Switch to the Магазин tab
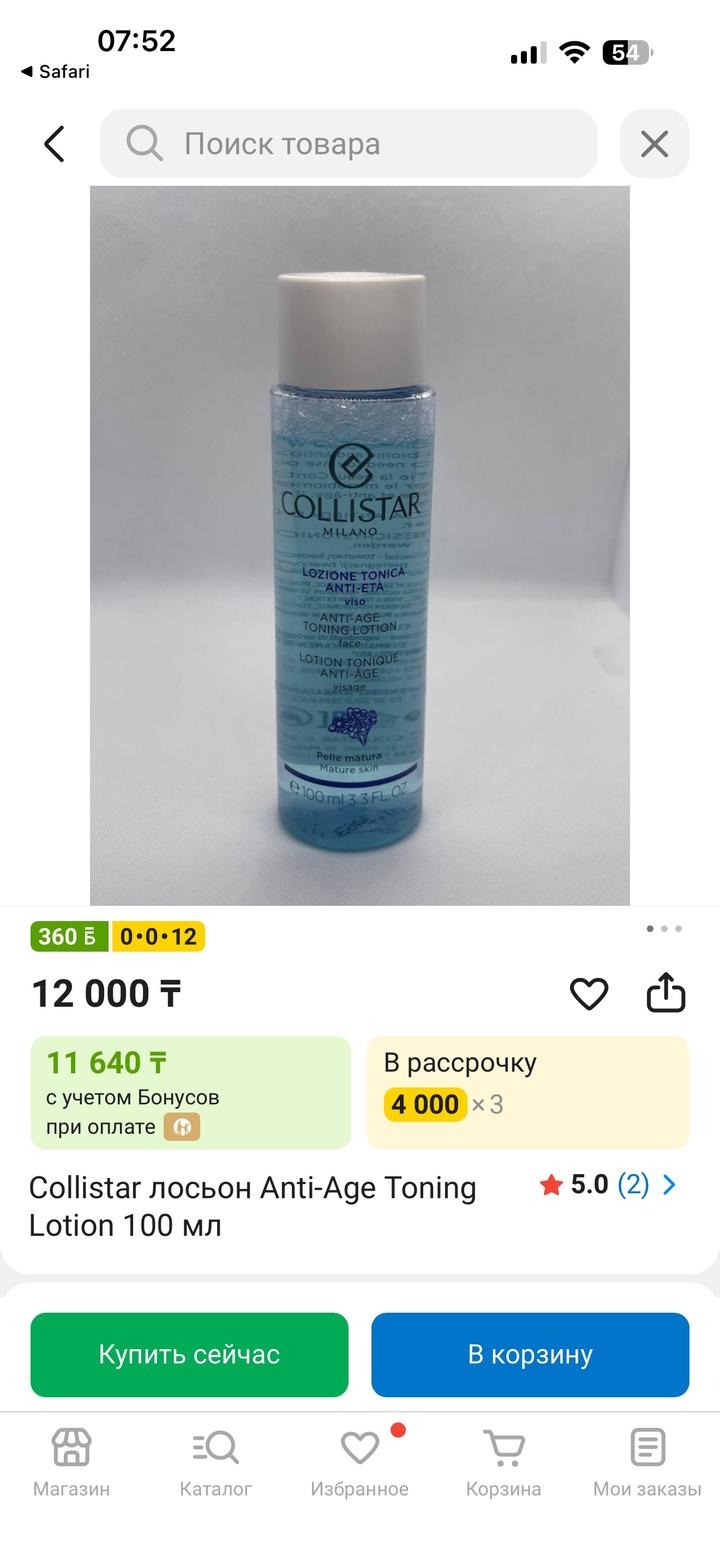 point(71,1462)
